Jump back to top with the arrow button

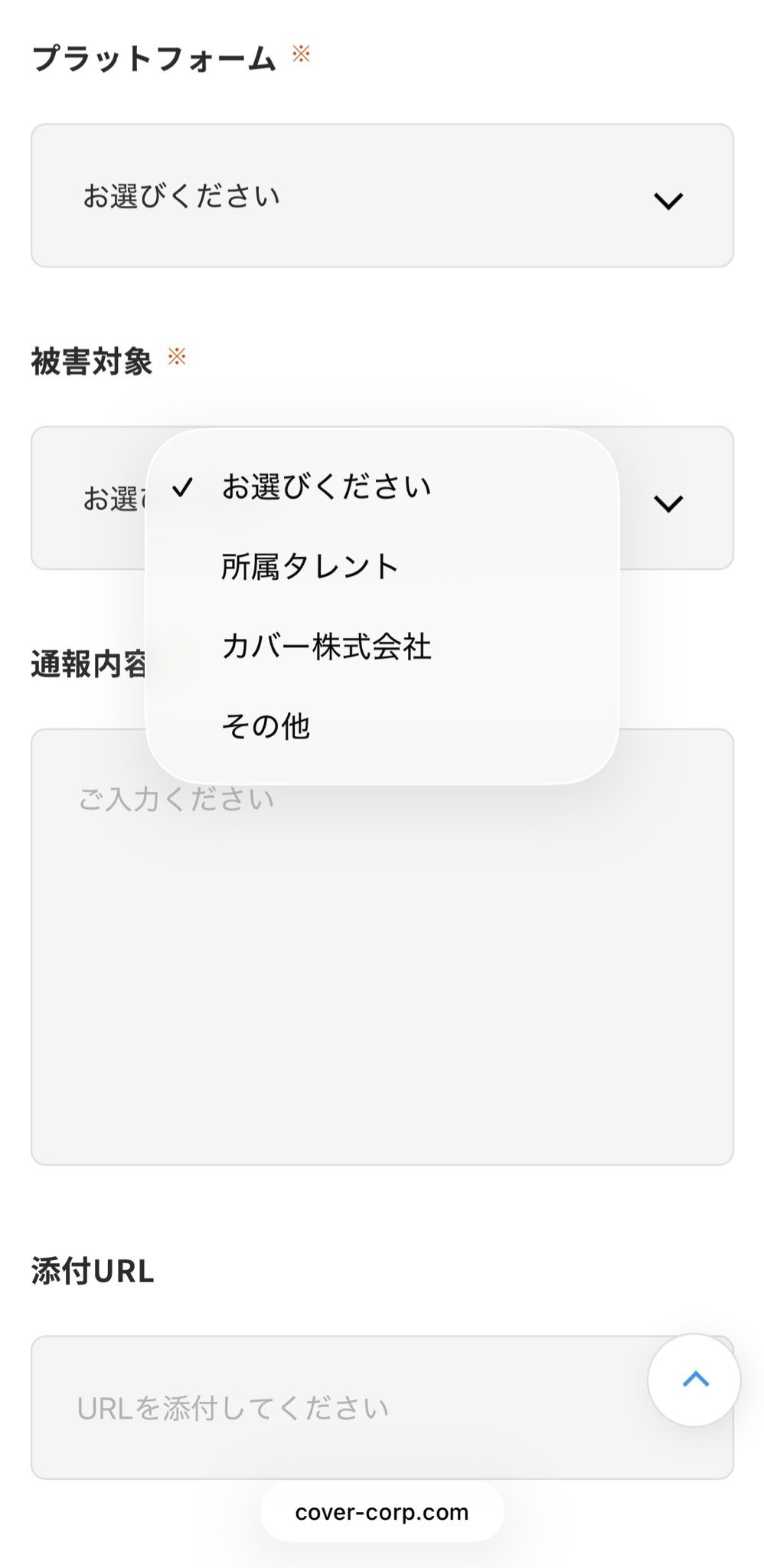point(694,1380)
